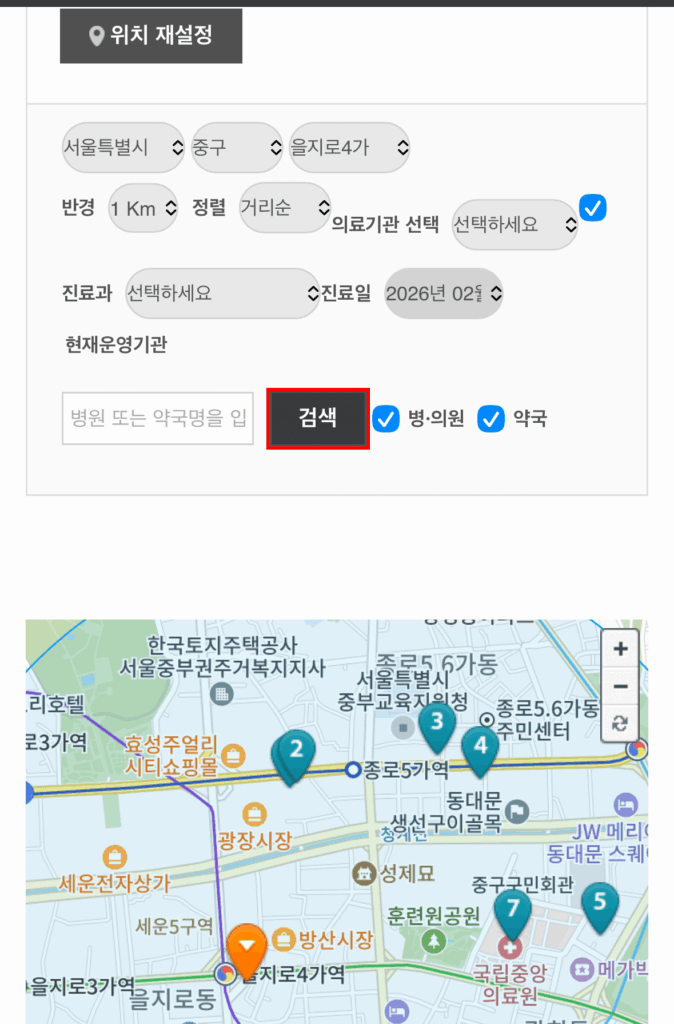The height and width of the screenshot is (1024, 674).
Task: Zoom out on the map
Action: click(x=621, y=686)
